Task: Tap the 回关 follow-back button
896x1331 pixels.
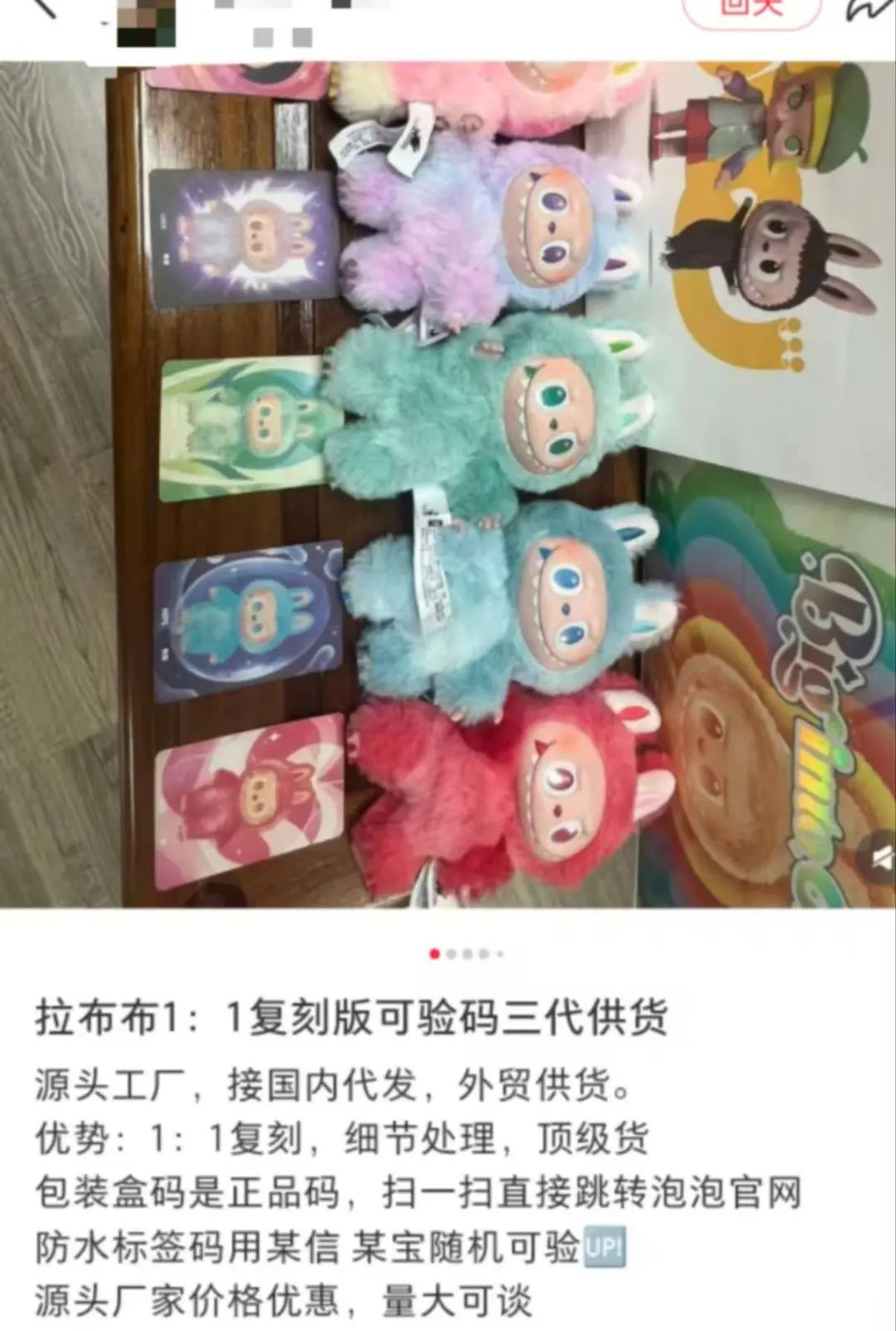Action: pyautogui.click(x=751, y=10)
